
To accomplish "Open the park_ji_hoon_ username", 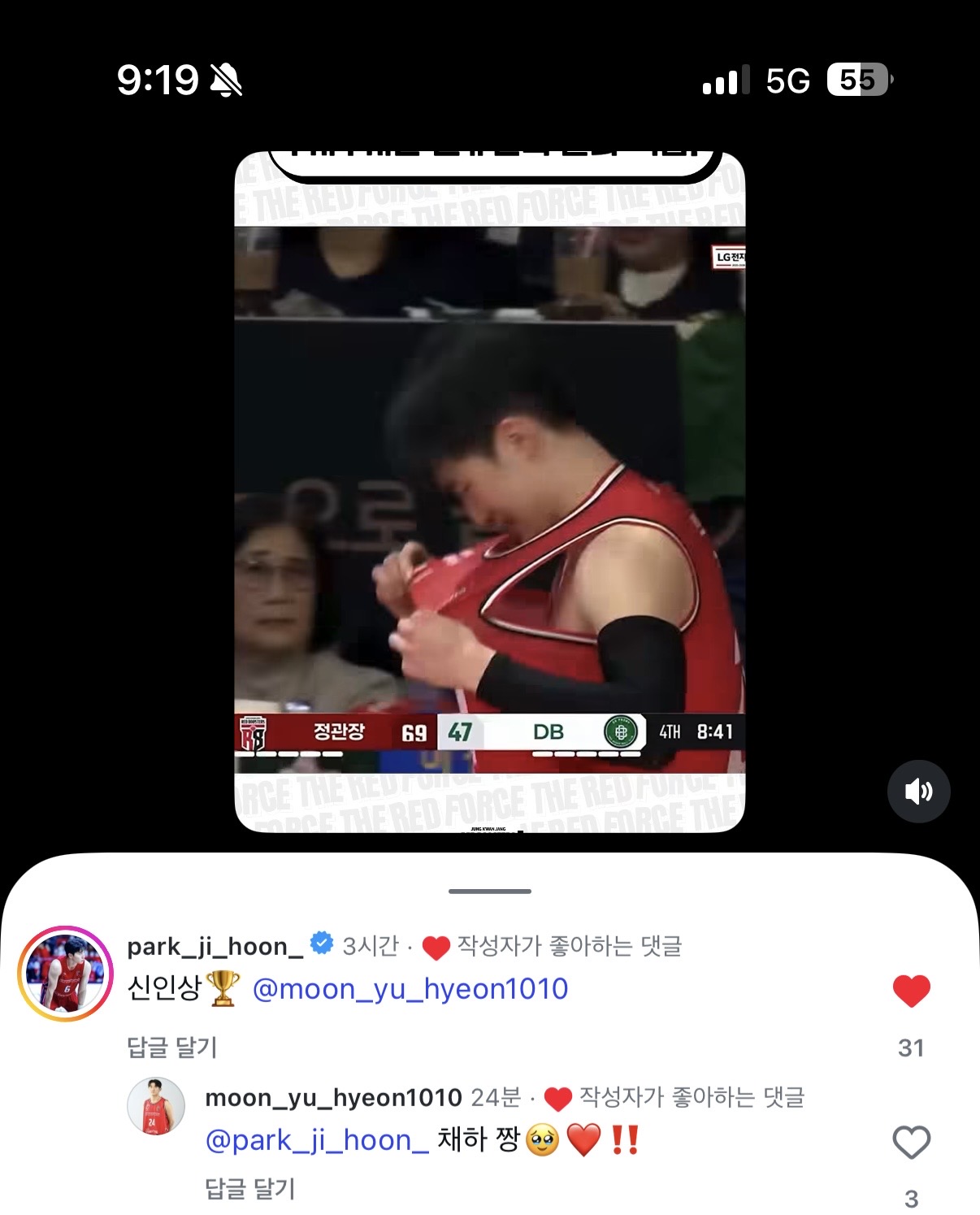I will tap(215, 946).
